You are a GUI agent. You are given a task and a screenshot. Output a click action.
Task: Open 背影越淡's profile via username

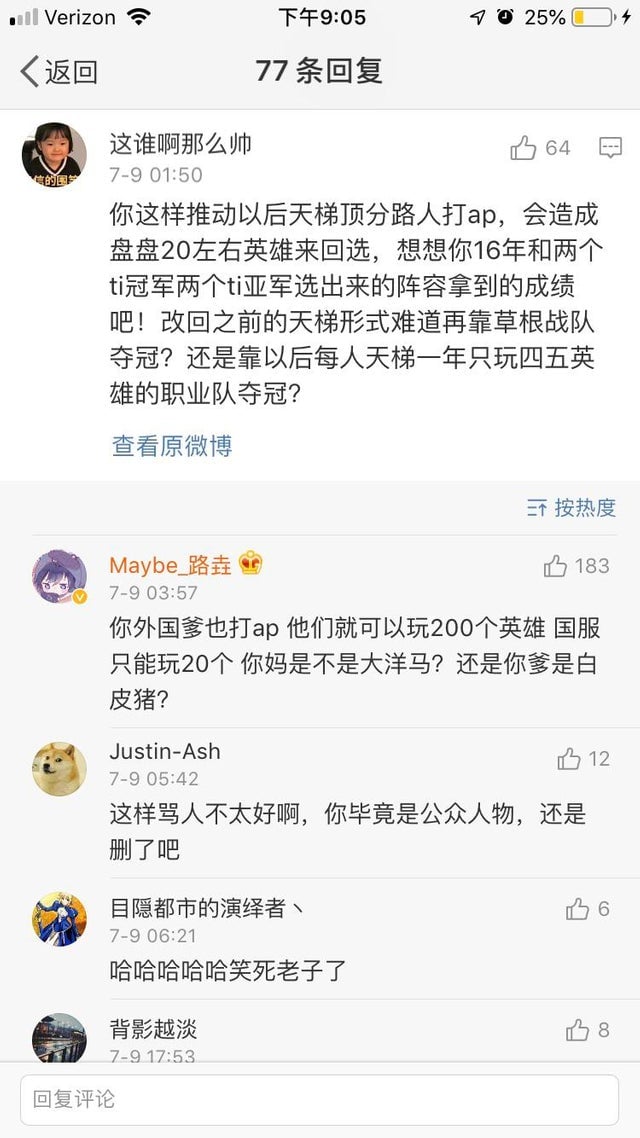(153, 1029)
